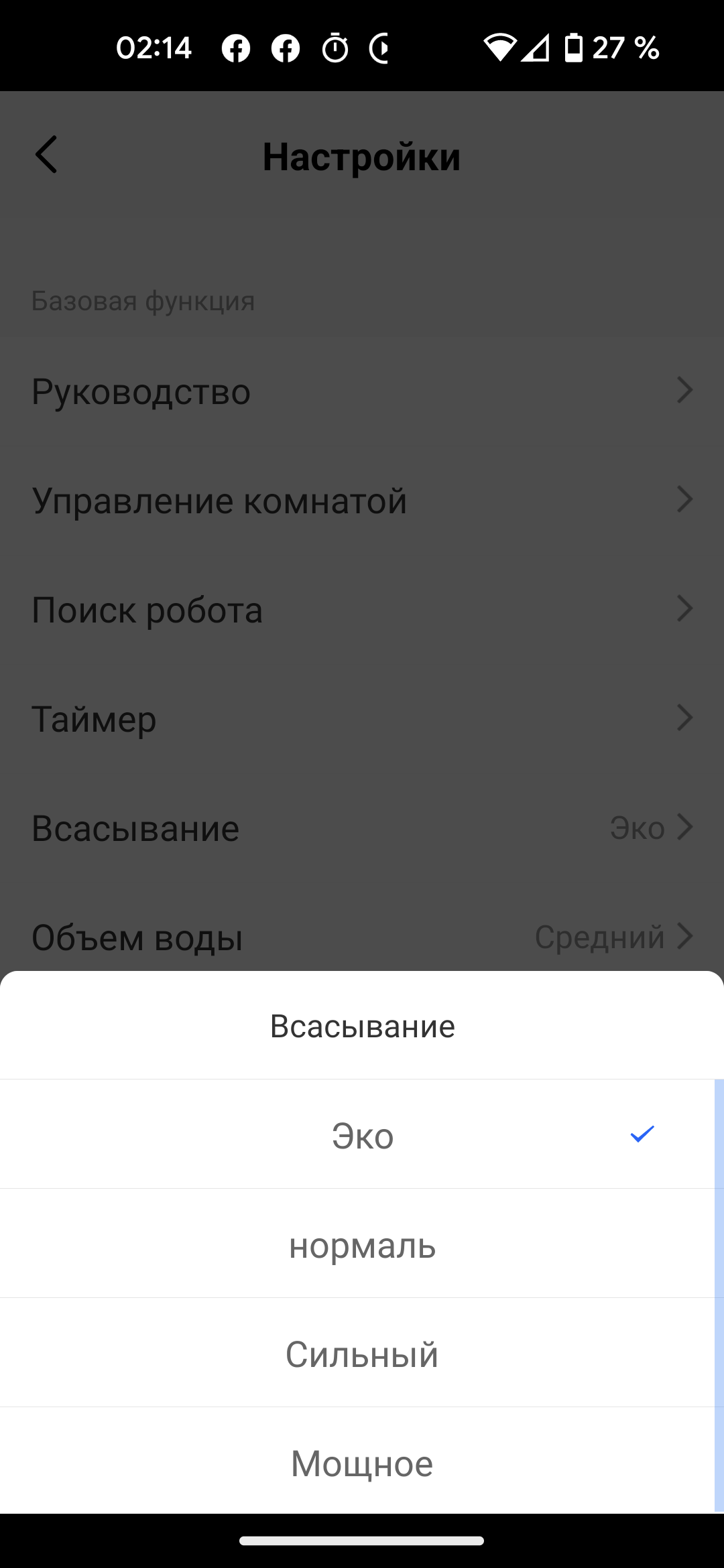
Task: Pick the Мощное suction option
Action: (362, 1463)
